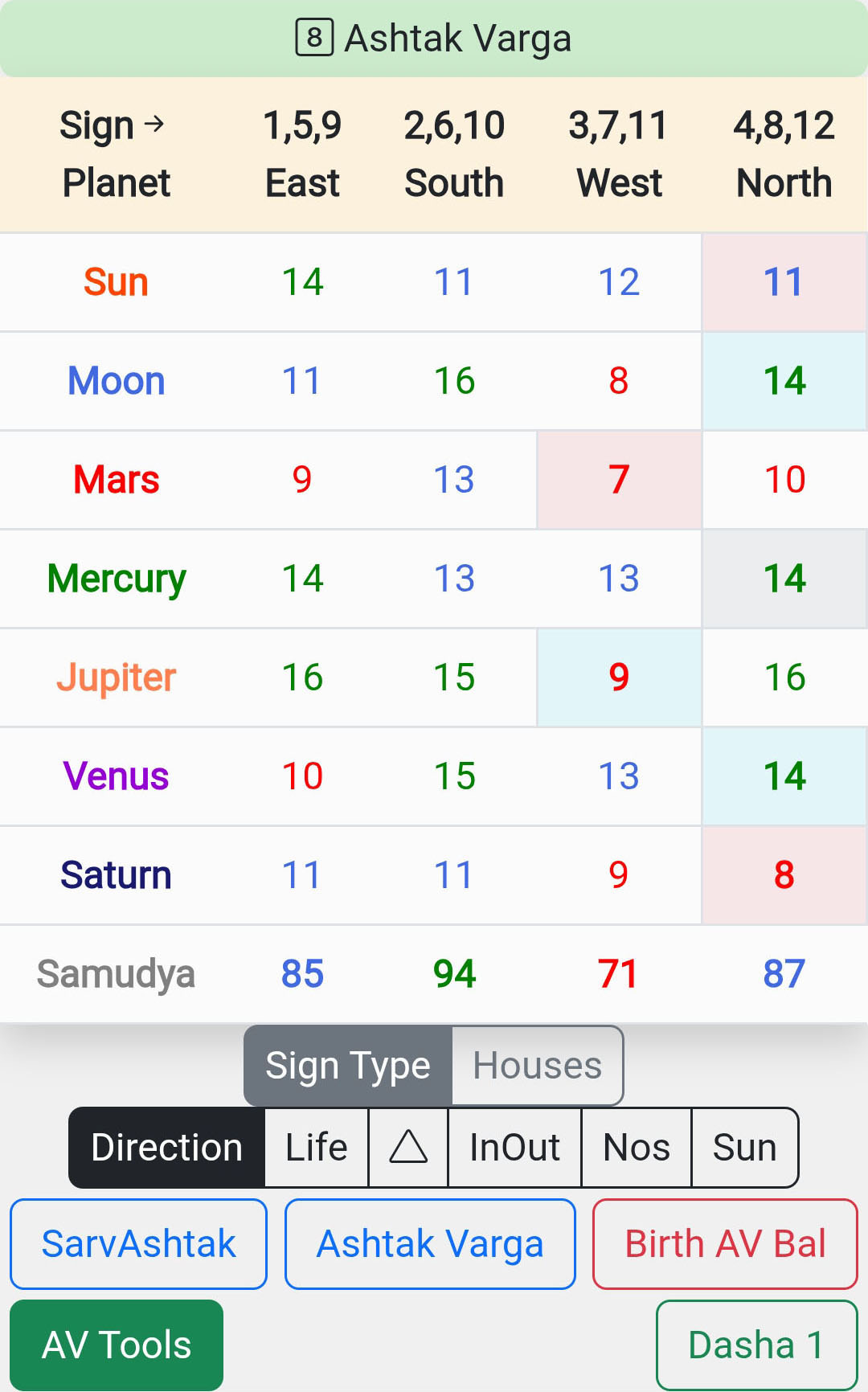Image resolution: width=868 pixels, height=1392 pixels.
Task: Select the Direction grouping
Action: (x=167, y=1148)
